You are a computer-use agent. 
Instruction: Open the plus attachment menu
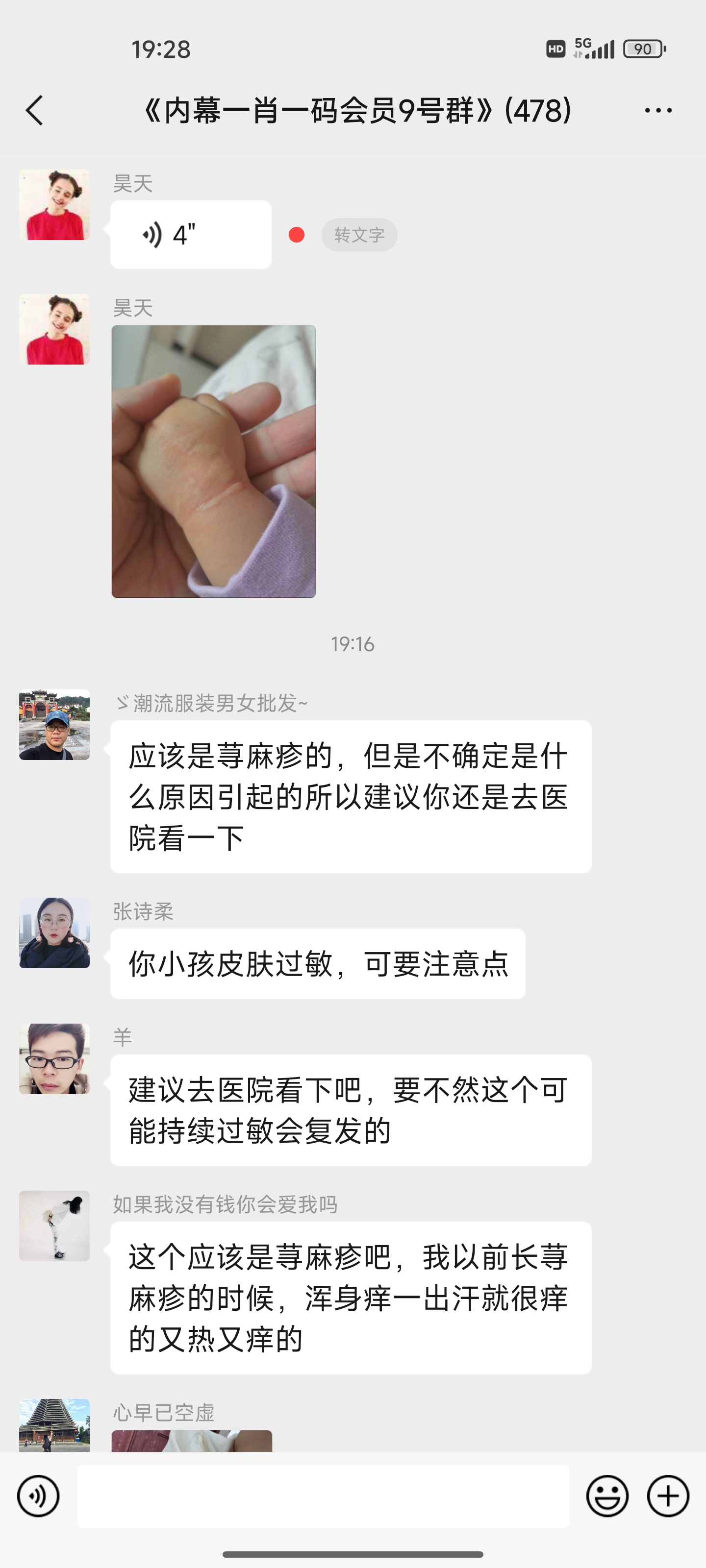(668, 1495)
